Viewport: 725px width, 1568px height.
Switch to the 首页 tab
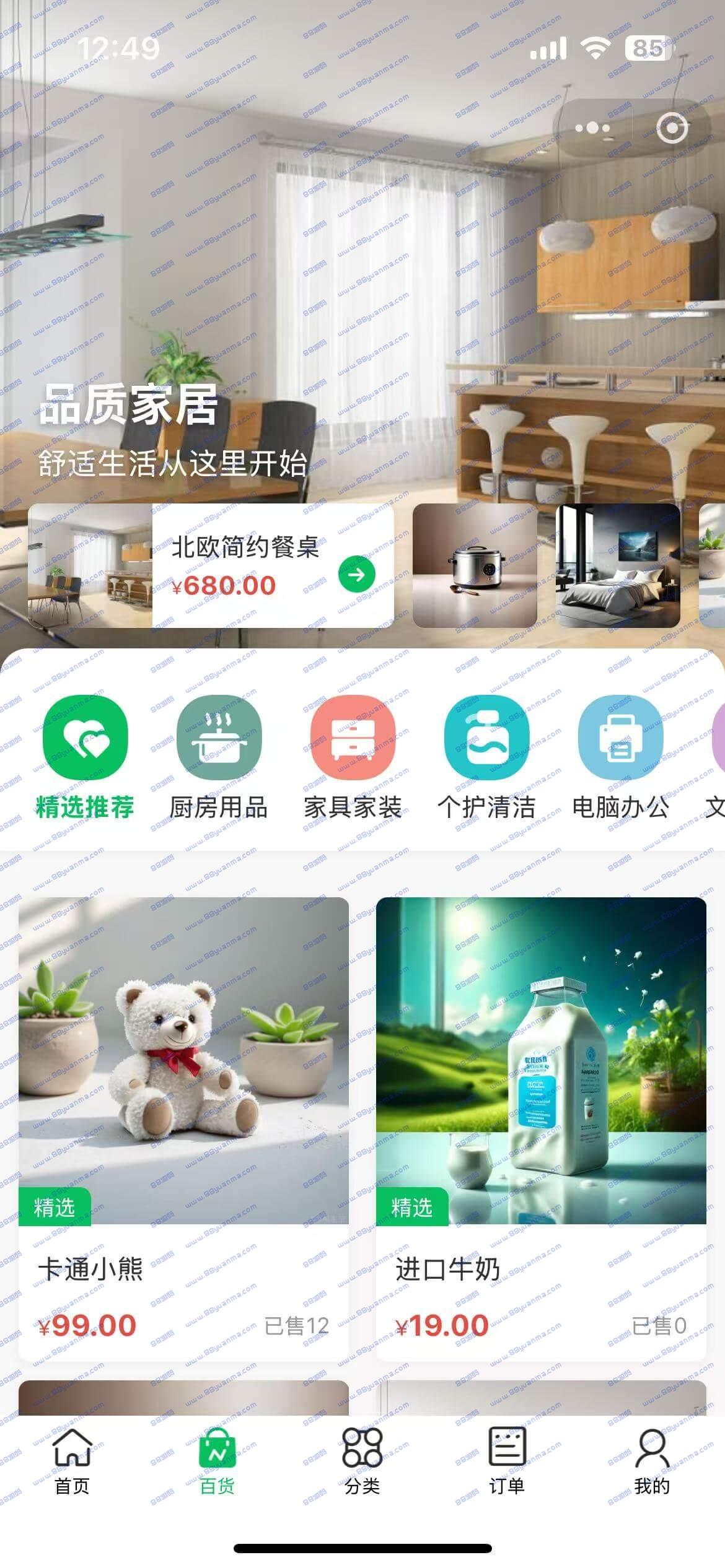point(72,1460)
